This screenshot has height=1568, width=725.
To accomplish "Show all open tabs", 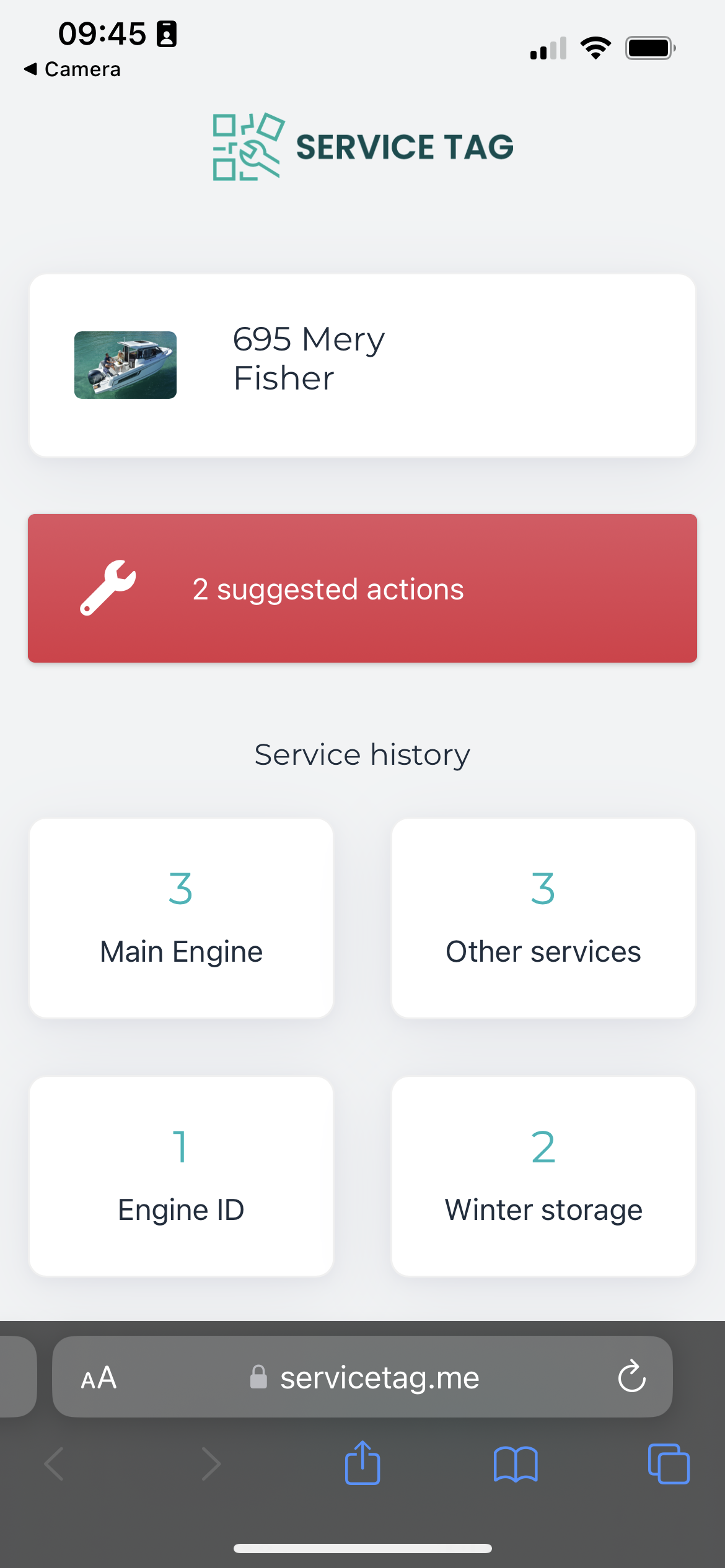I will (x=668, y=1465).
